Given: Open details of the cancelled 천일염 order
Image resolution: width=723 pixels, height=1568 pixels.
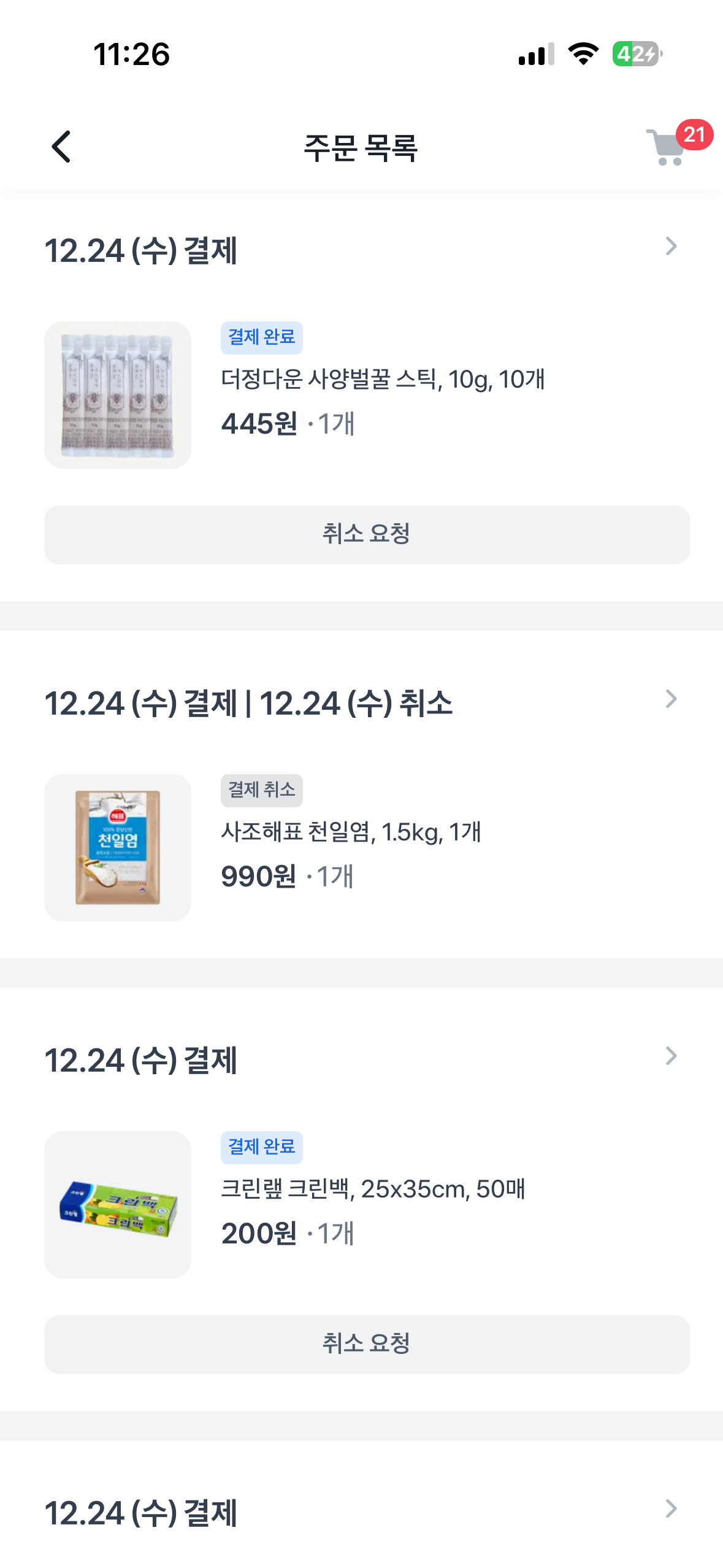Looking at the screenshot, I should coord(671,699).
